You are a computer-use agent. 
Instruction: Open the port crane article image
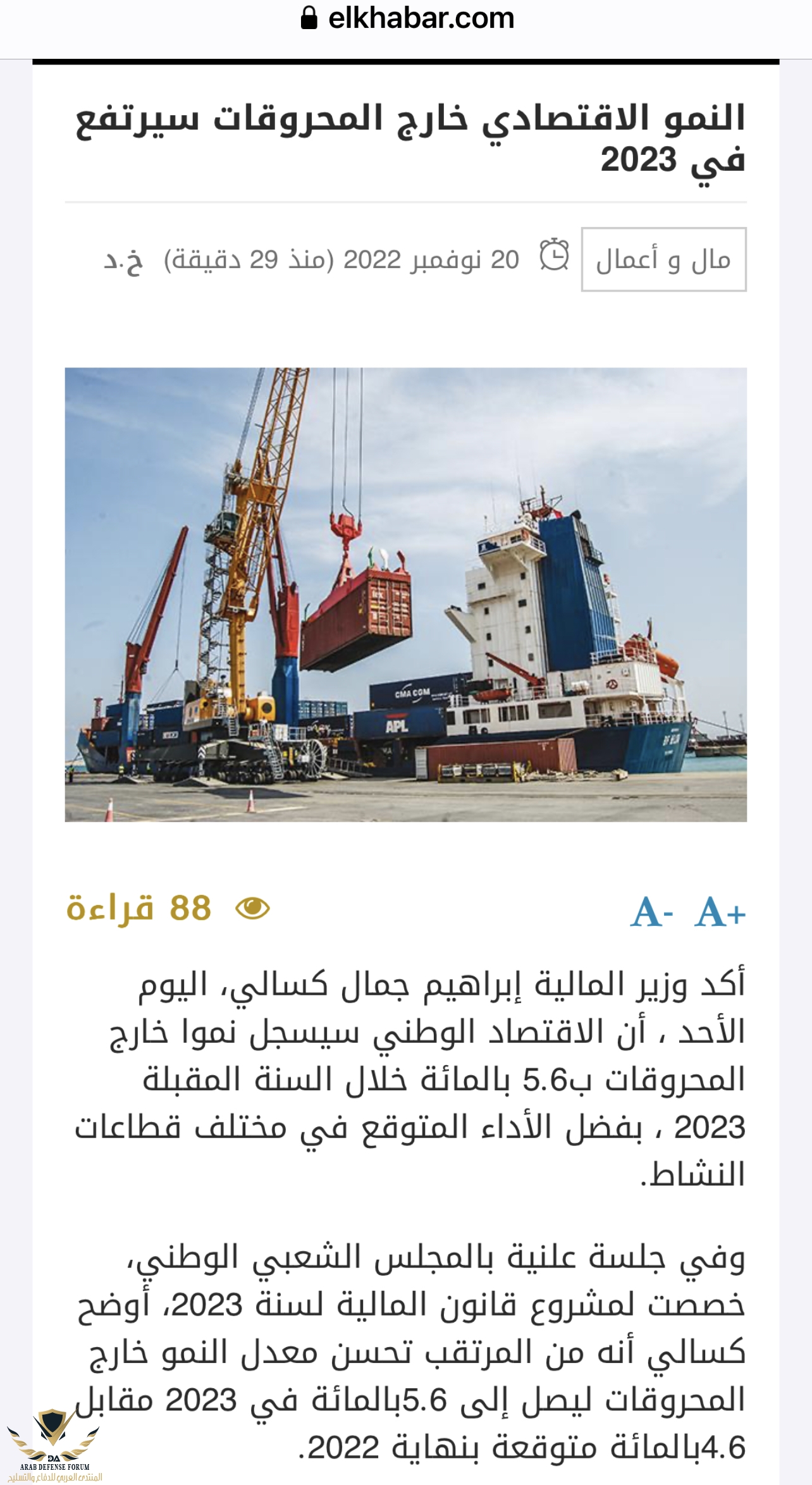point(405,595)
